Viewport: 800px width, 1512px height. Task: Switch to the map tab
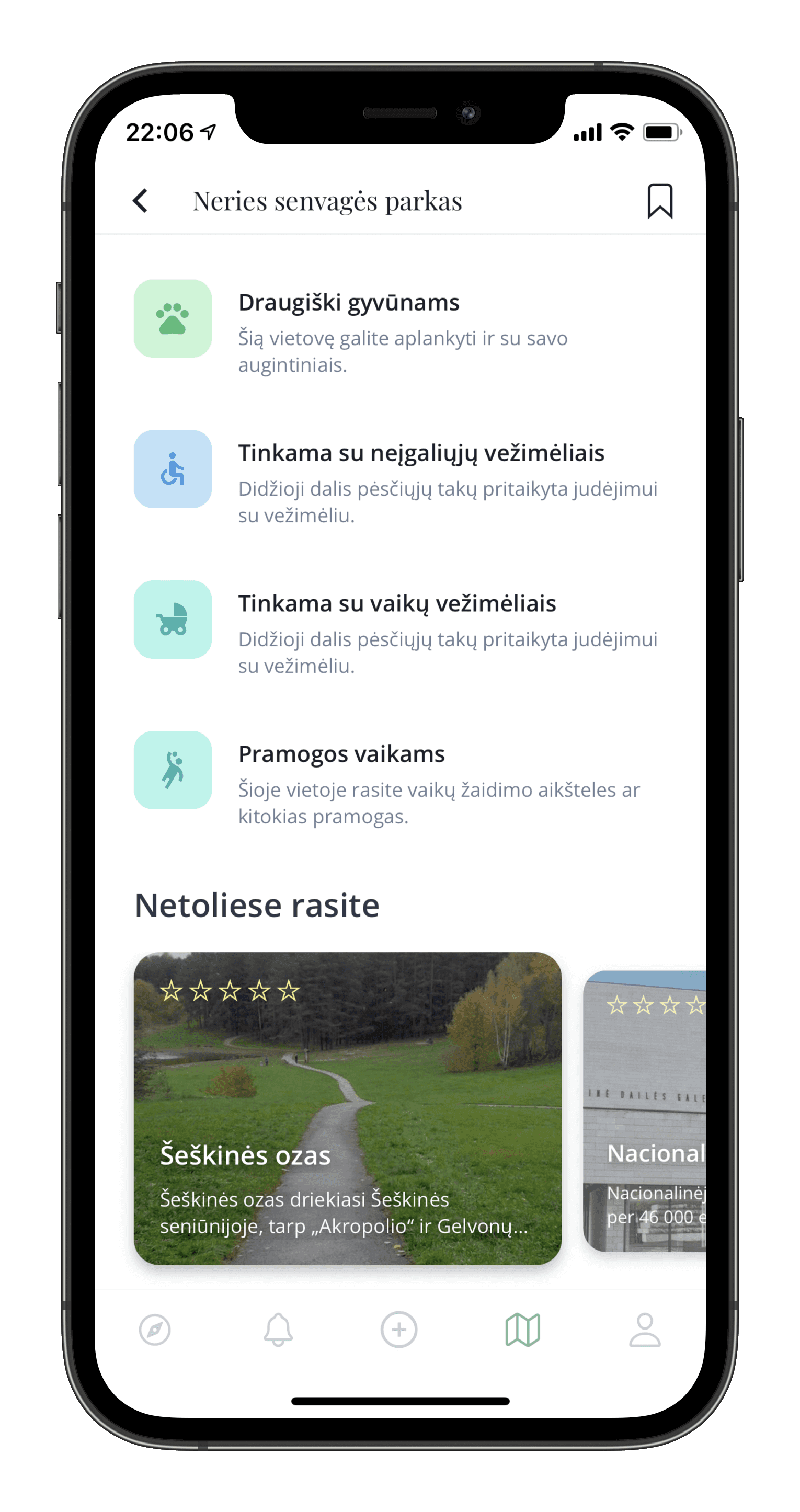click(522, 1330)
